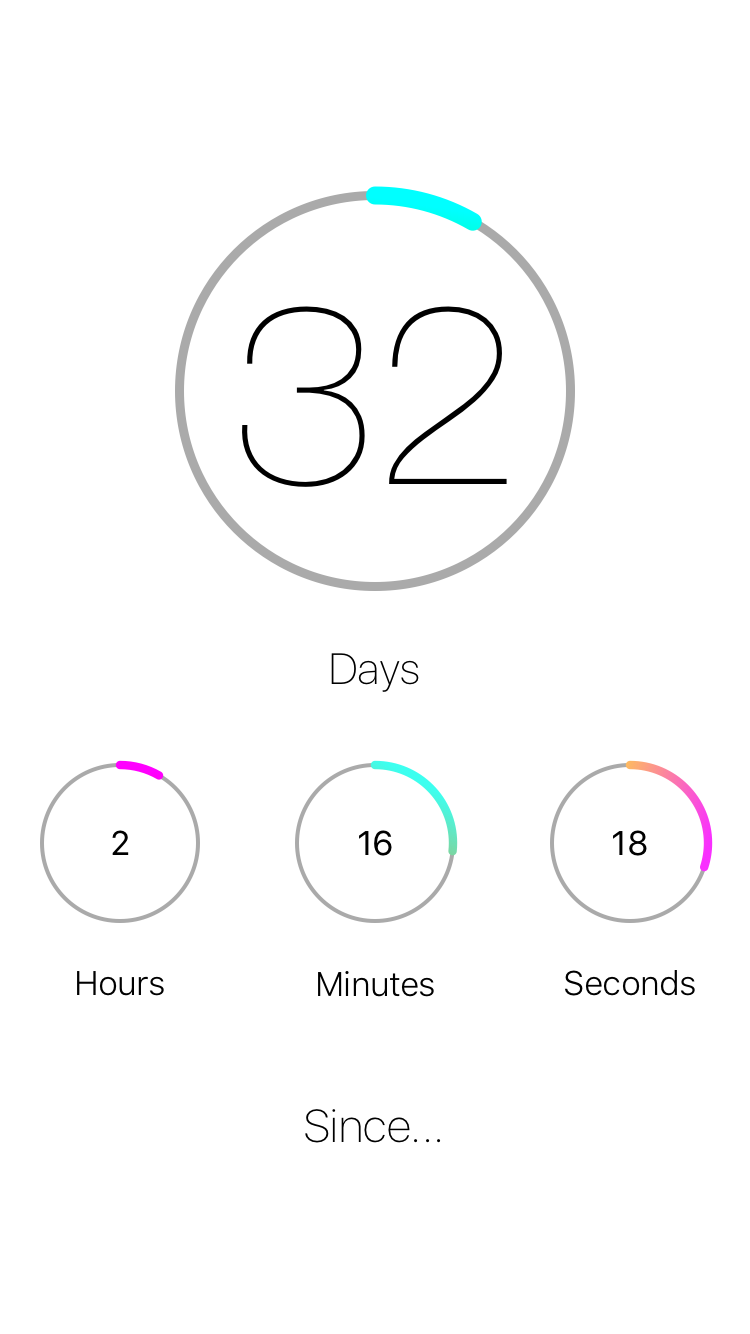This screenshot has width=750, height=1334.
Task: Open the Since... date setting
Action: (x=375, y=1126)
